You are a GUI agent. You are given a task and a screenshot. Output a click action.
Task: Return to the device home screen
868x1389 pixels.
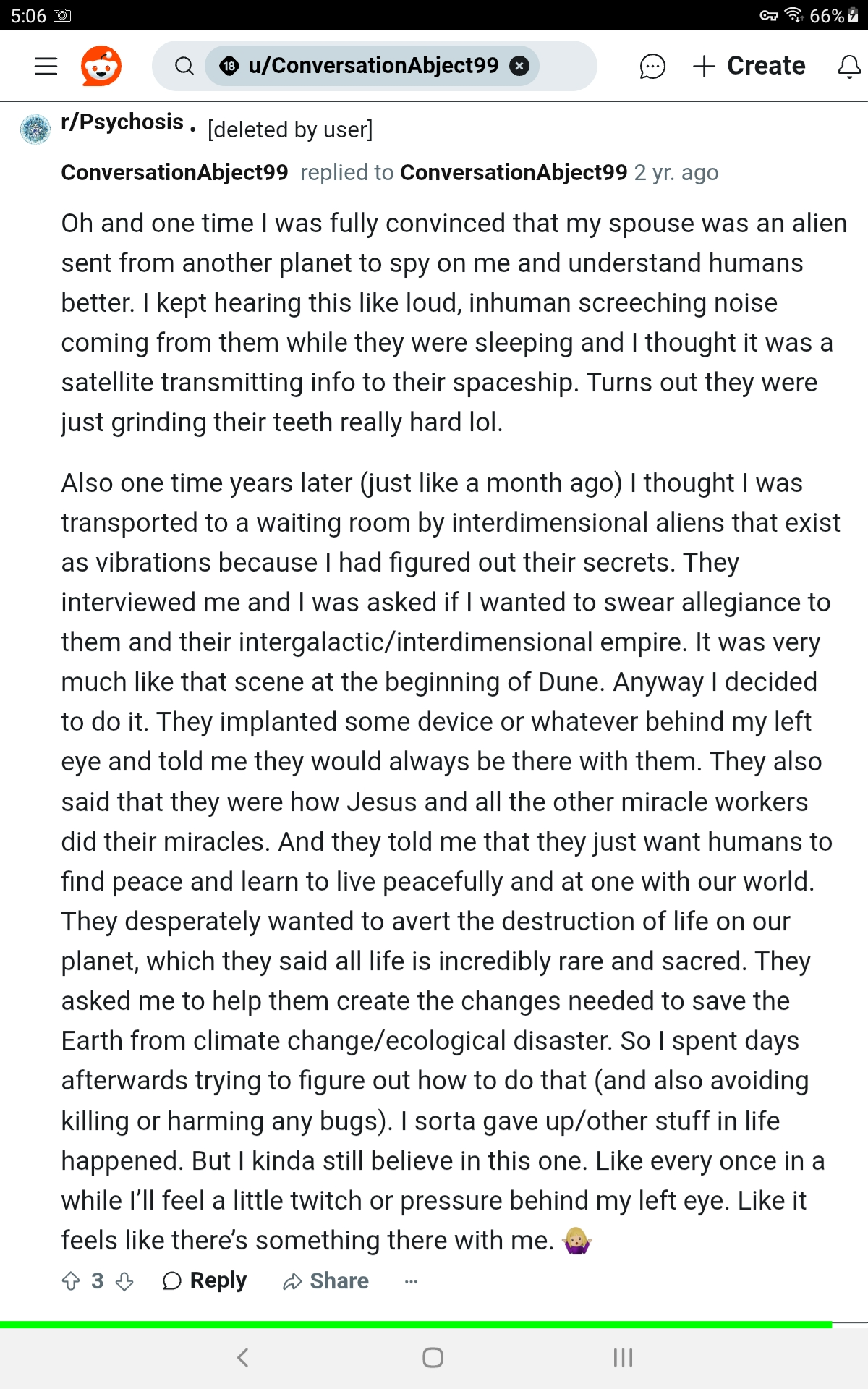point(433,1357)
